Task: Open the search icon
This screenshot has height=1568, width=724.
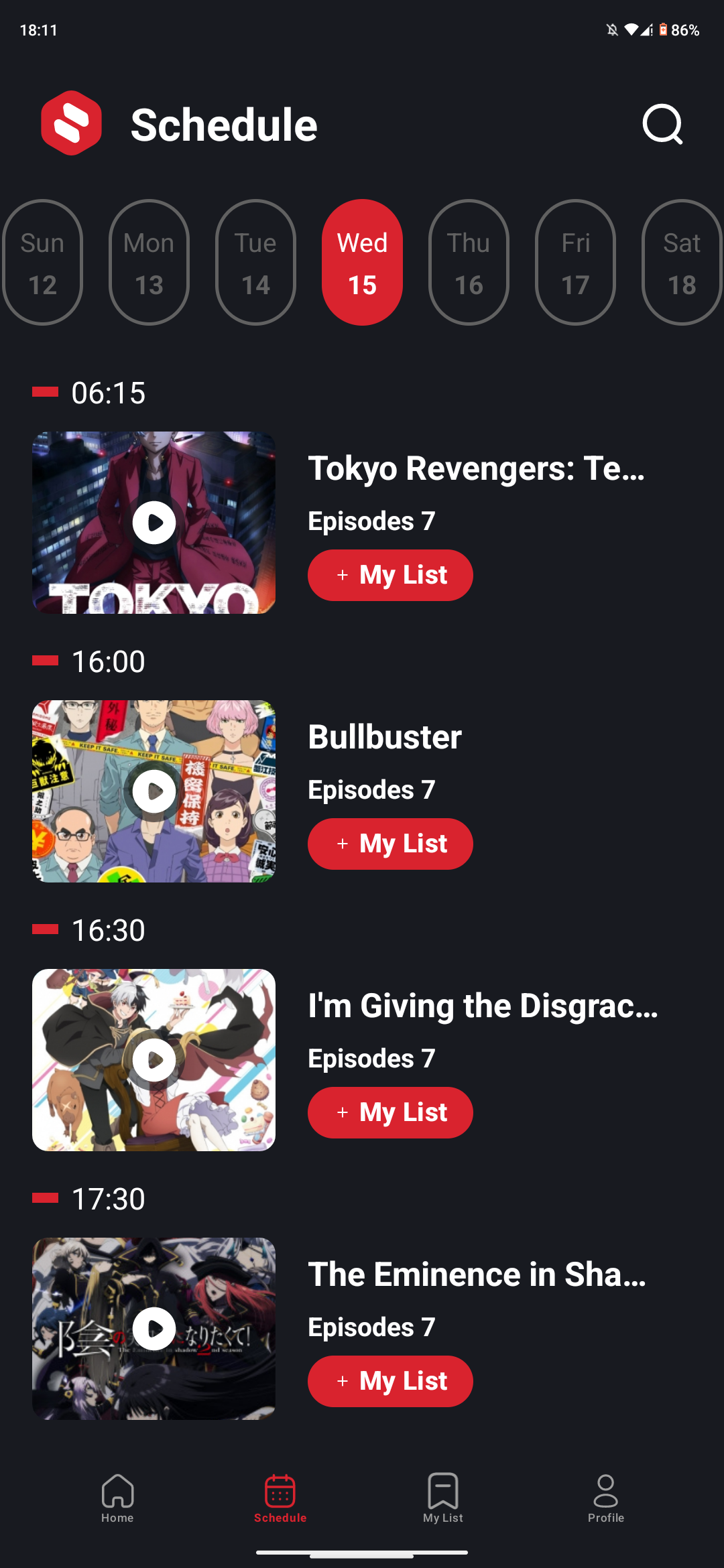Action: (662, 124)
